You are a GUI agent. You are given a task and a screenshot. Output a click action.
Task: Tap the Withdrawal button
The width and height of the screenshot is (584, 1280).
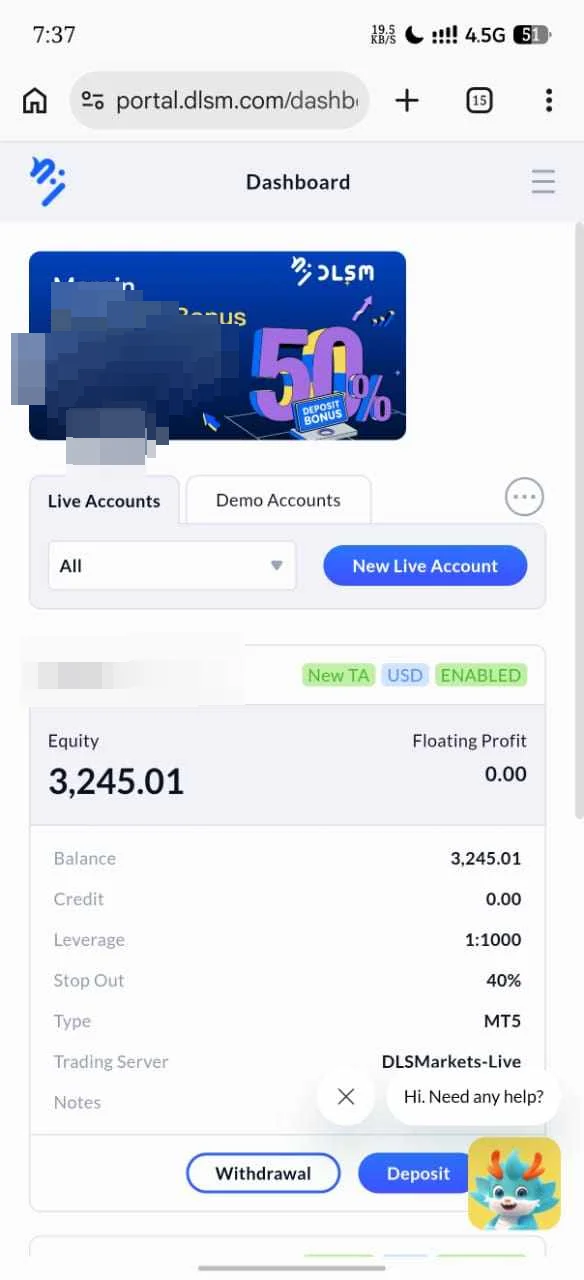[x=263, y=1173]
